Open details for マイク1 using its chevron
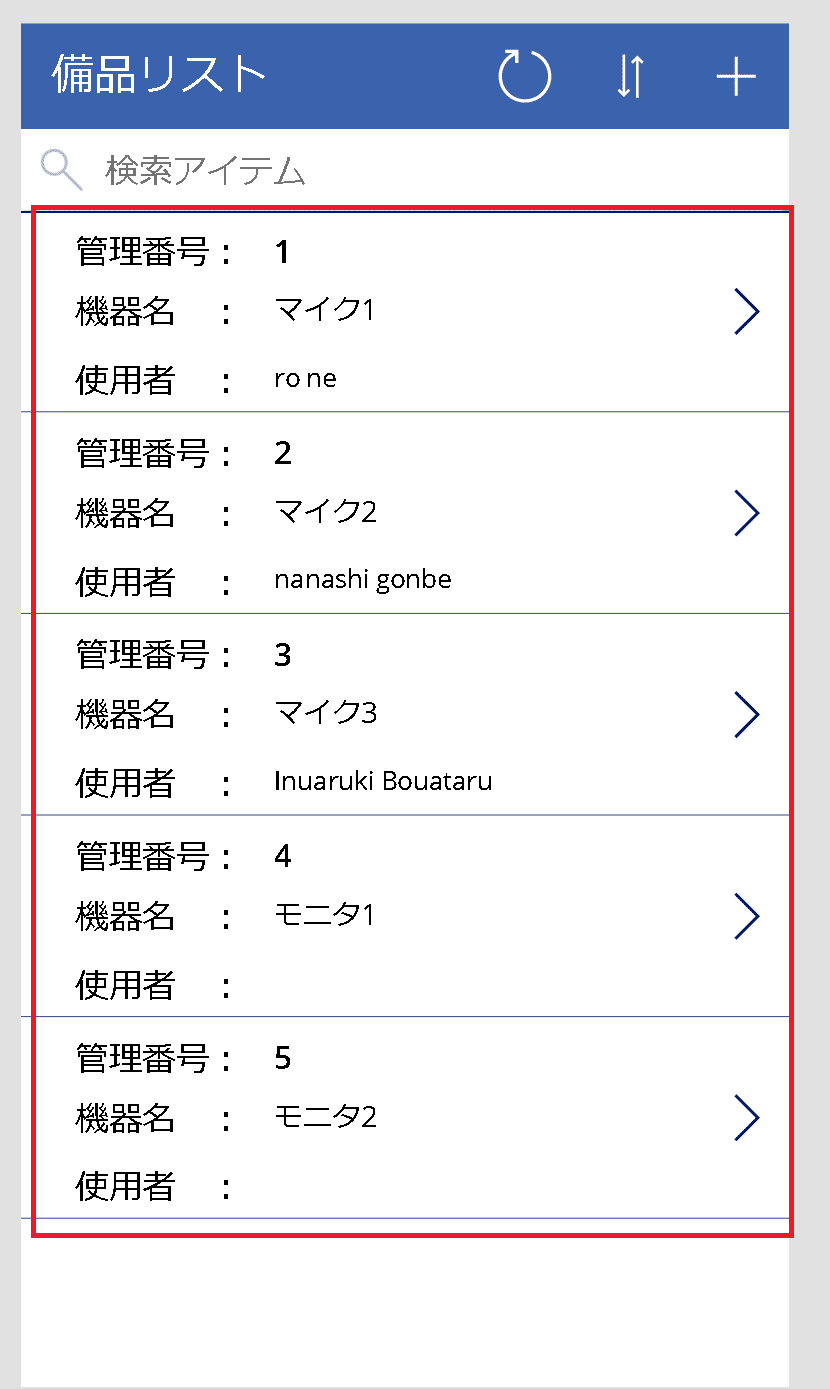The width and height of the screenshot is (830, 1389). pos(748,312)
